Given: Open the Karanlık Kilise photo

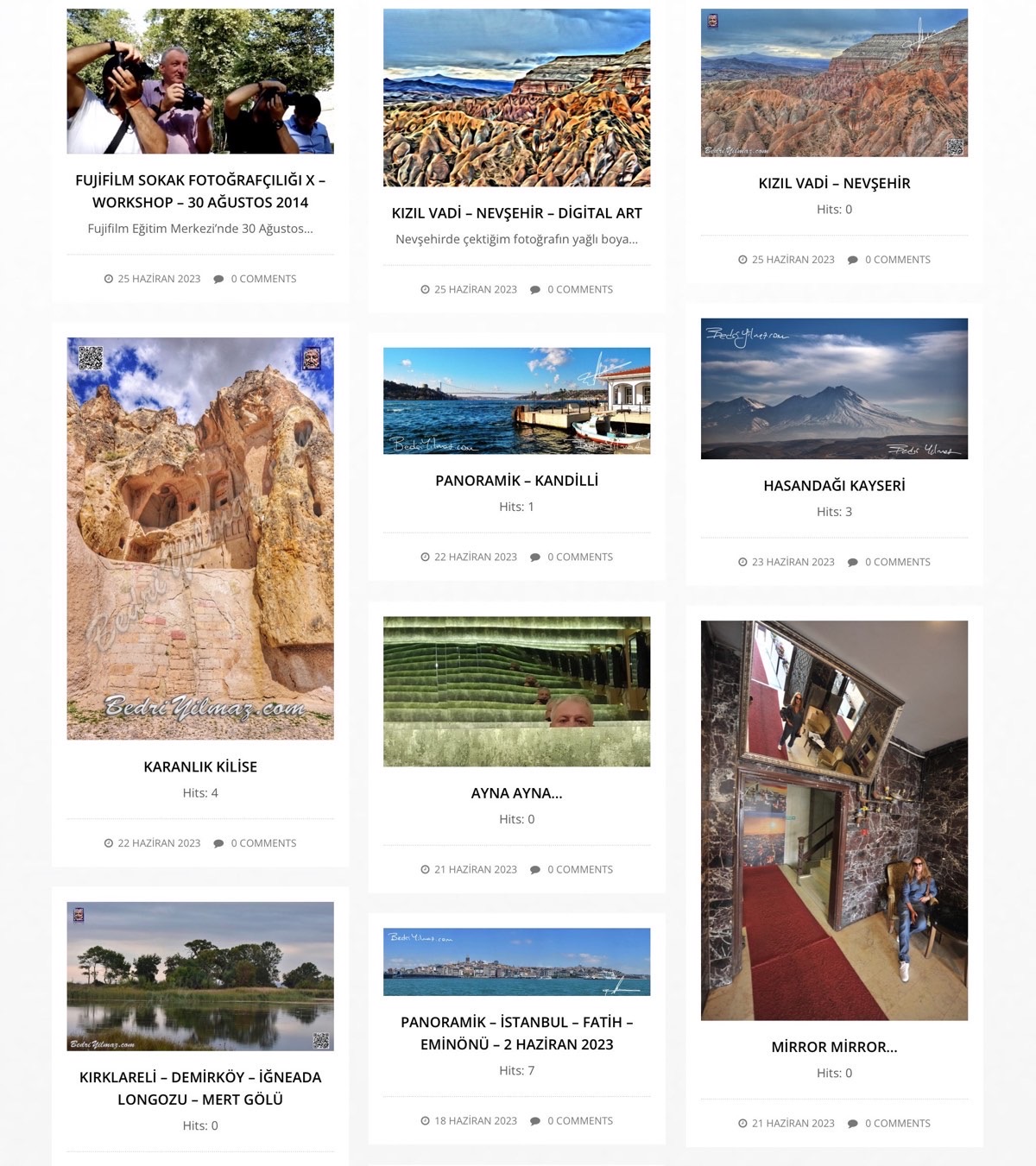Looking at the screenshot, I should coord(200,538).
